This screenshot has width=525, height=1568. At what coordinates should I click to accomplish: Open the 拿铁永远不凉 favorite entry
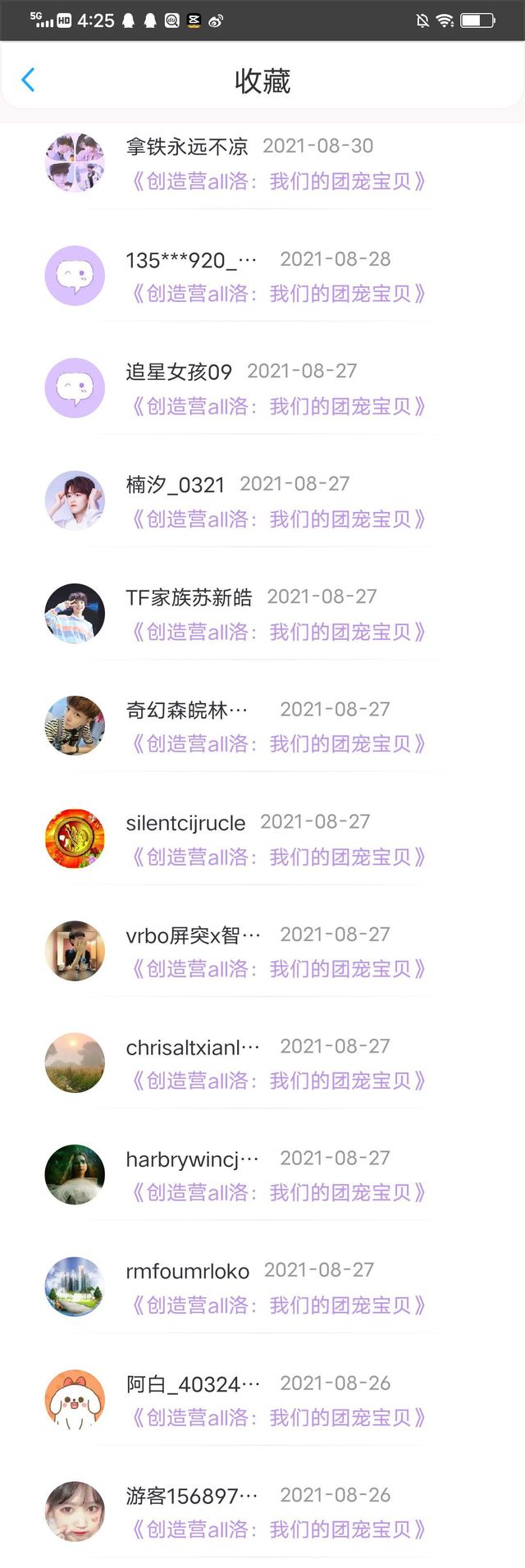point(262,163)
